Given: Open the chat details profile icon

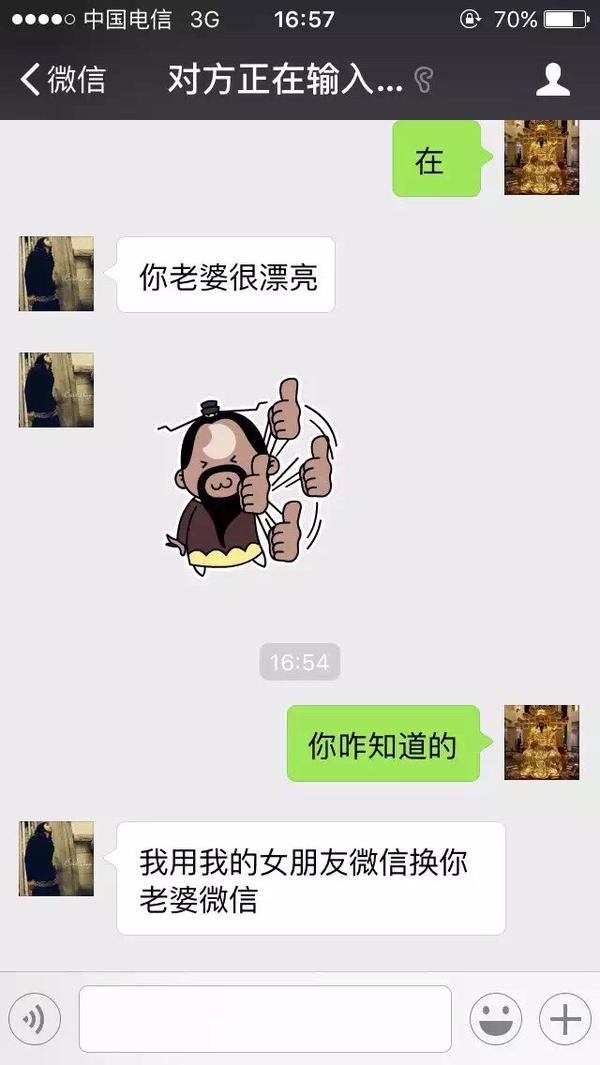Looking at the screenshot, I should tap(553, 79).
